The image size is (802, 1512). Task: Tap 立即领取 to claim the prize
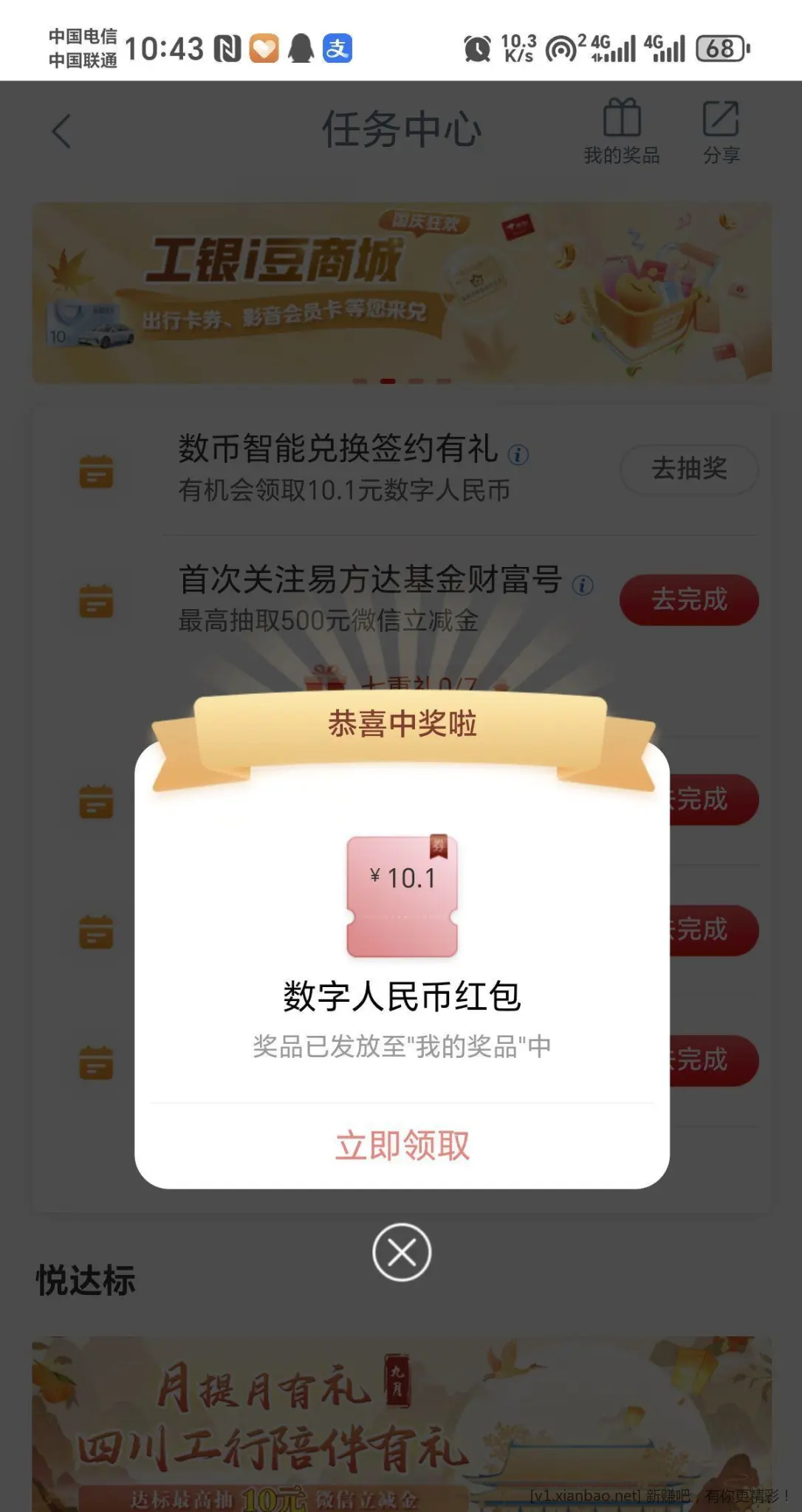tap(402, 1145)
